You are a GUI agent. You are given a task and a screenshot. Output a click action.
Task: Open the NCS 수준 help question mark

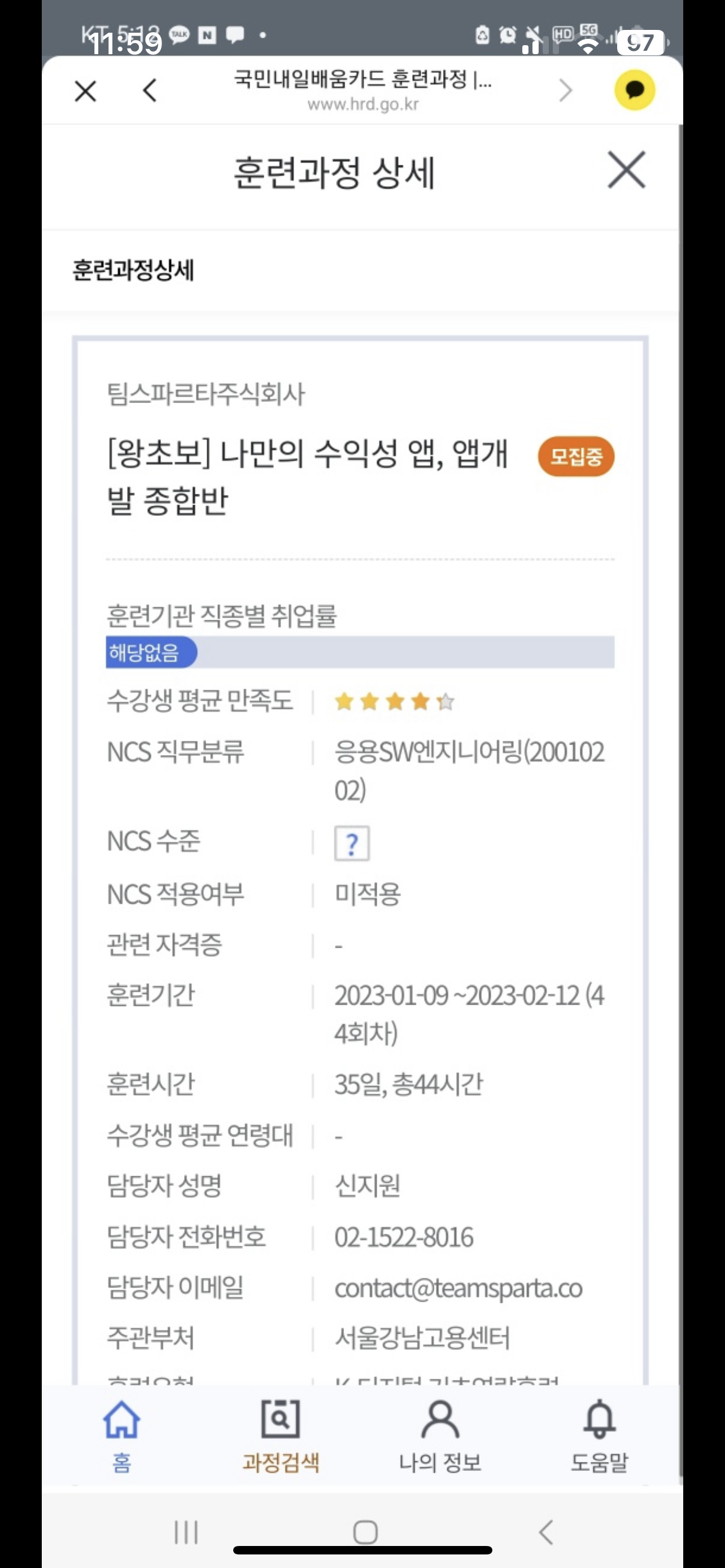pos(352,844)
